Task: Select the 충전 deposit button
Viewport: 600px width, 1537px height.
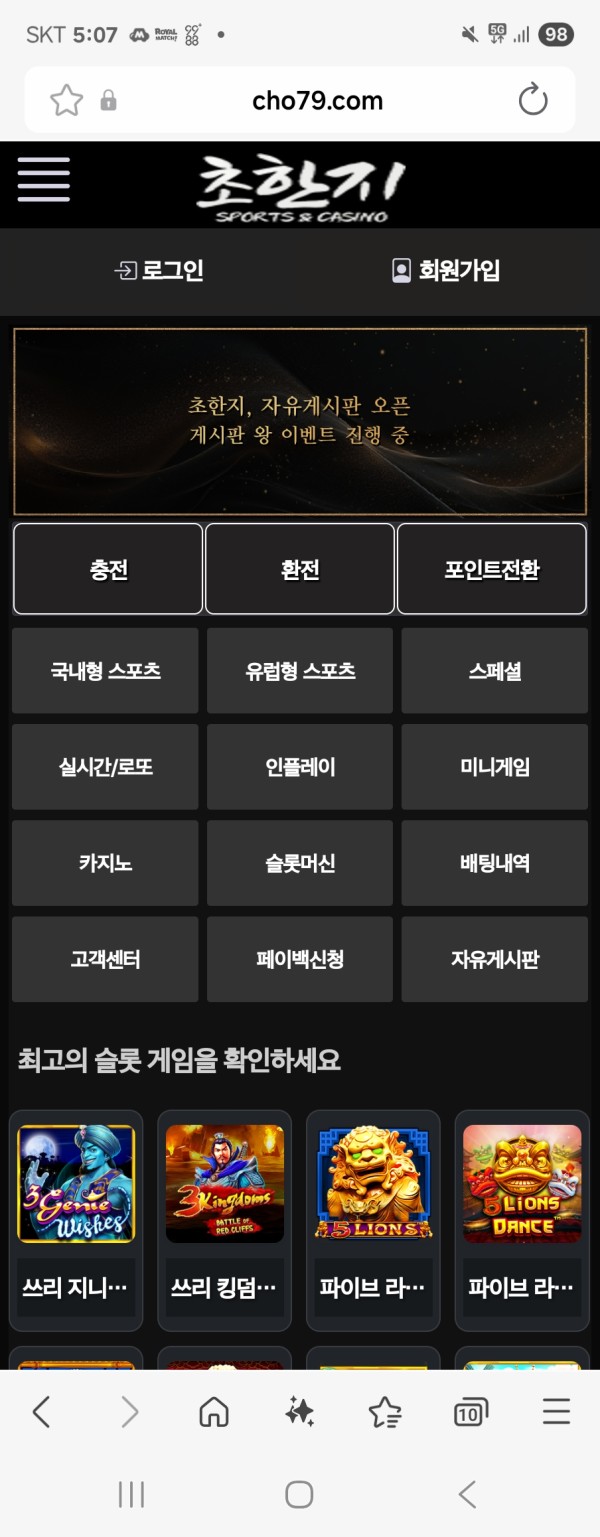Action: (x=108, y=569)
